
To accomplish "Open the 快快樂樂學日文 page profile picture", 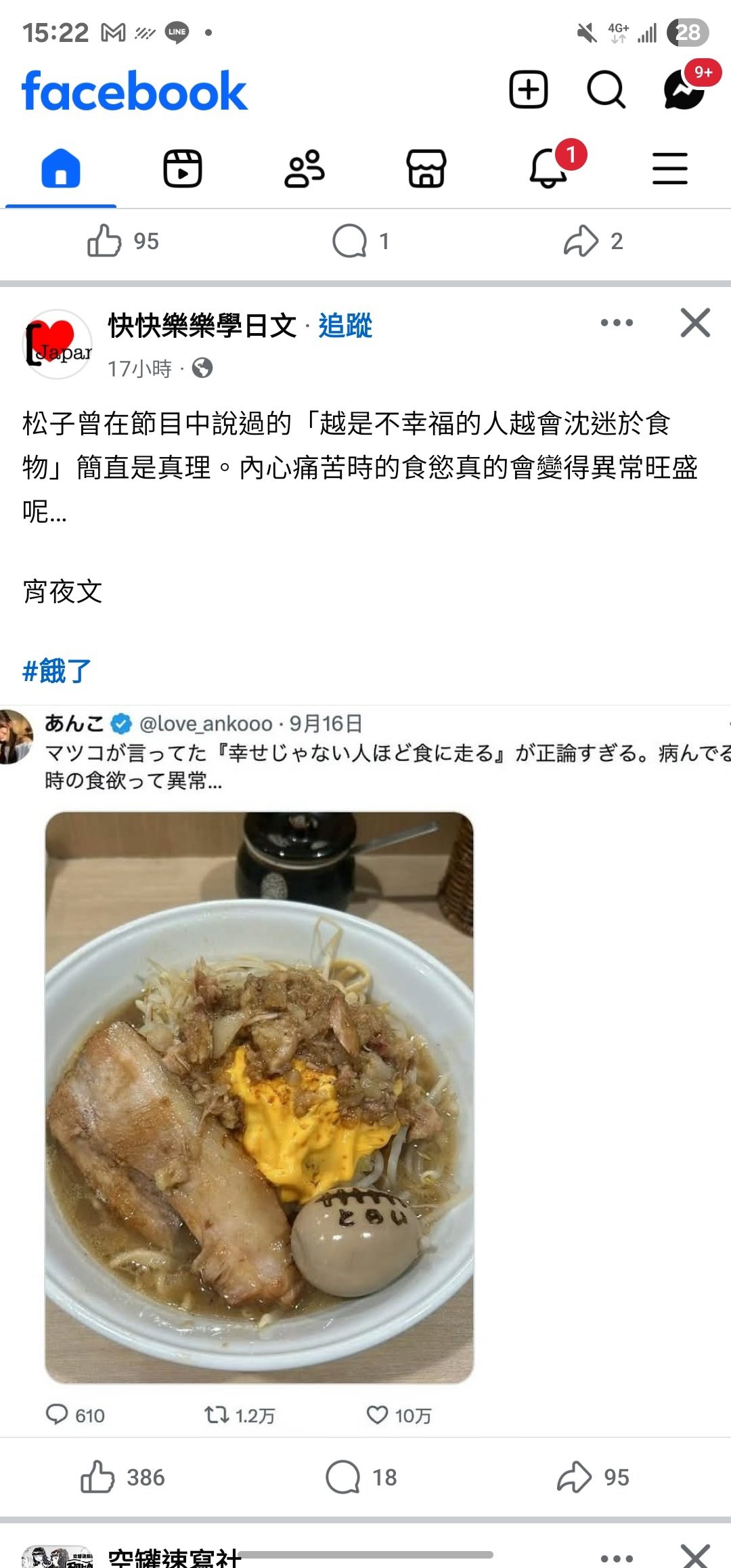I will (x=58, y=344).
